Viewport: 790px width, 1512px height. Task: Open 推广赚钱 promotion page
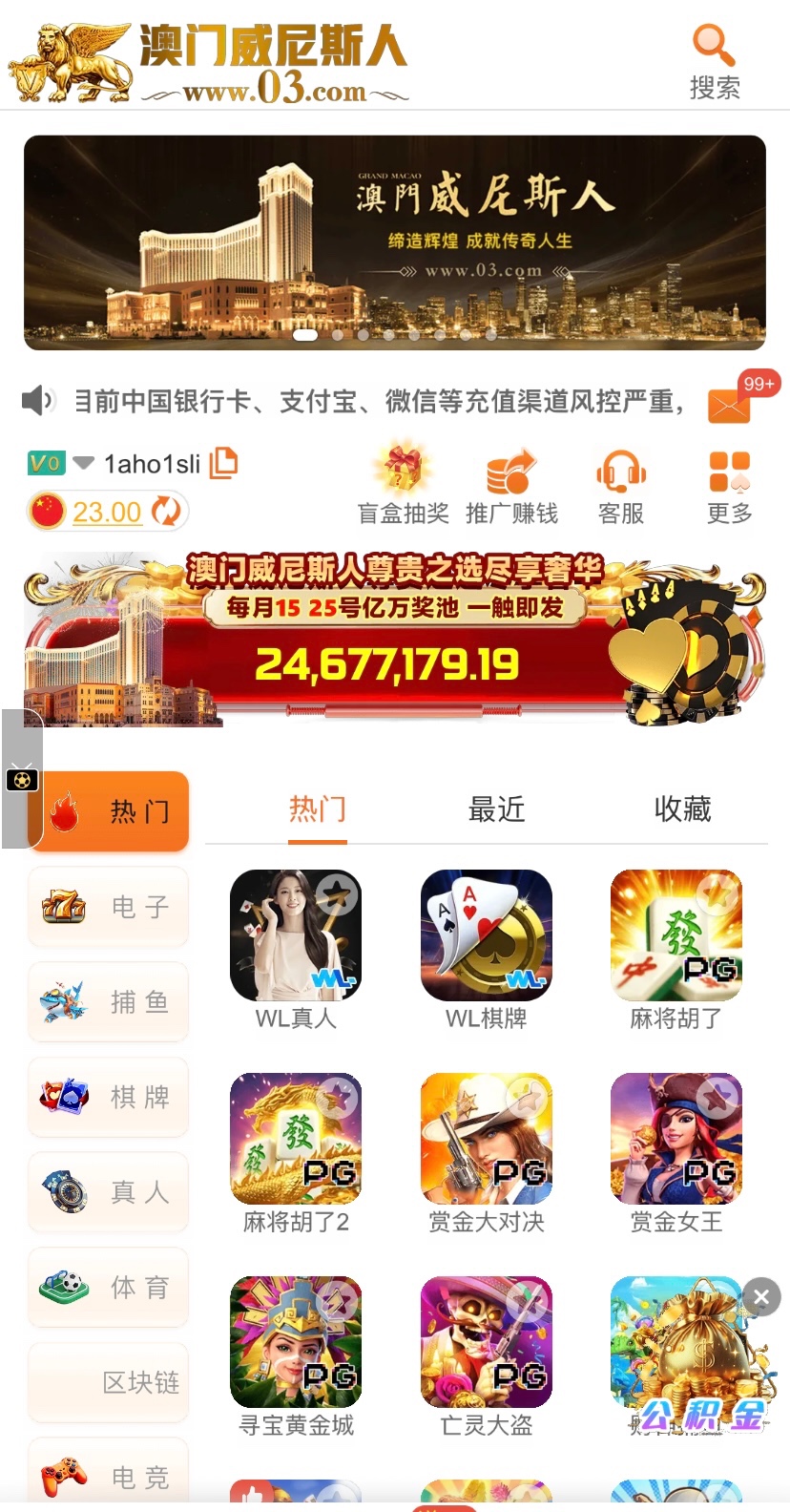[x=511, y=485]
